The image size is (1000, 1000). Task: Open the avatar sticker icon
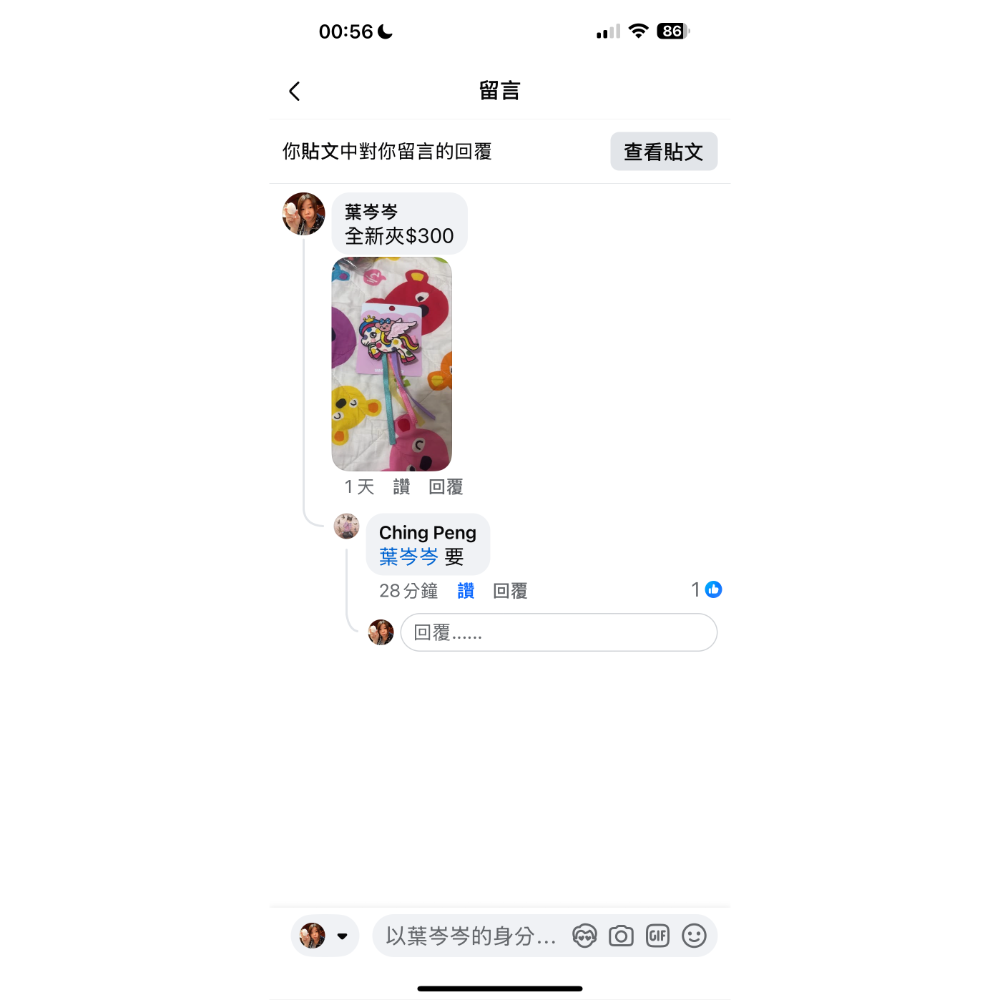point(584,936)
